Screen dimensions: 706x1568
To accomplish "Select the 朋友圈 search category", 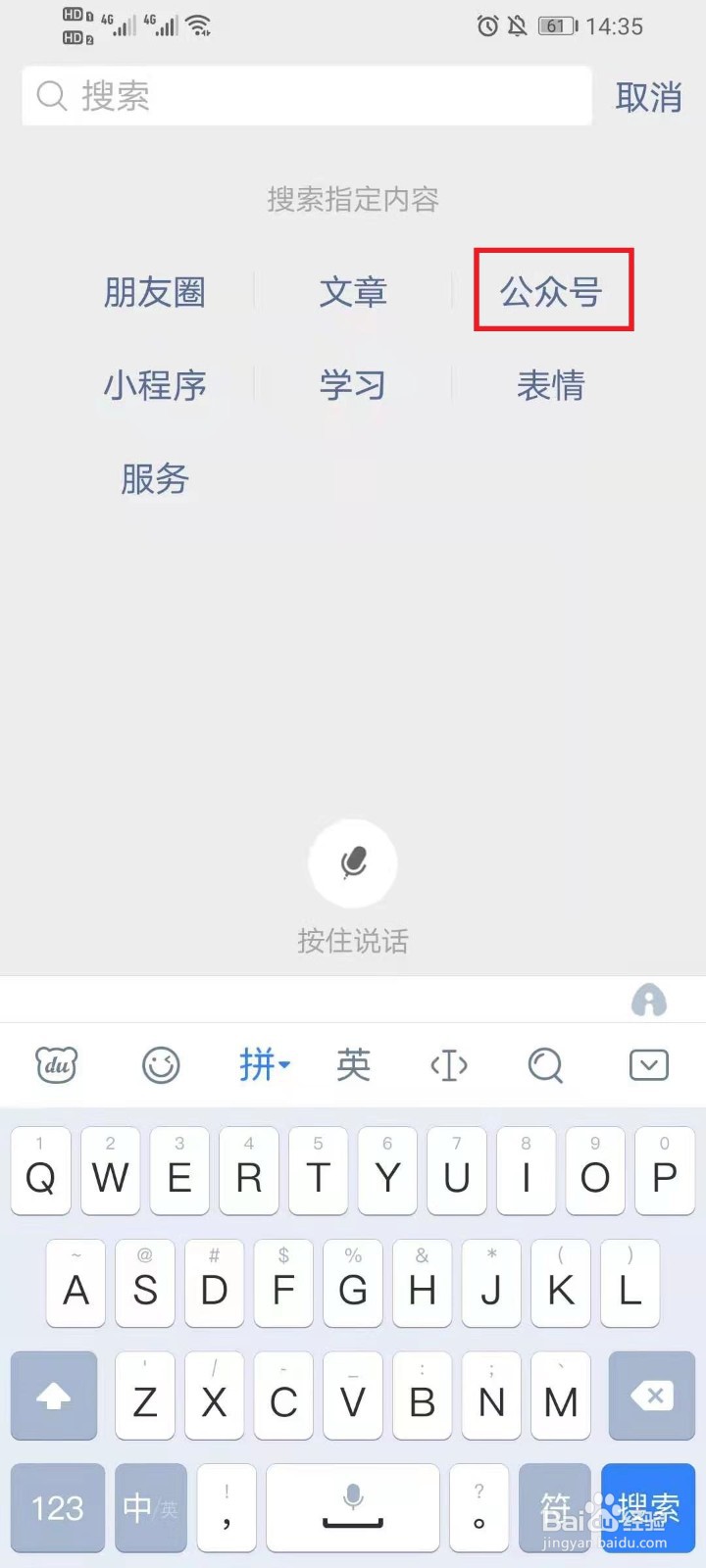I will tap(154, 293).
